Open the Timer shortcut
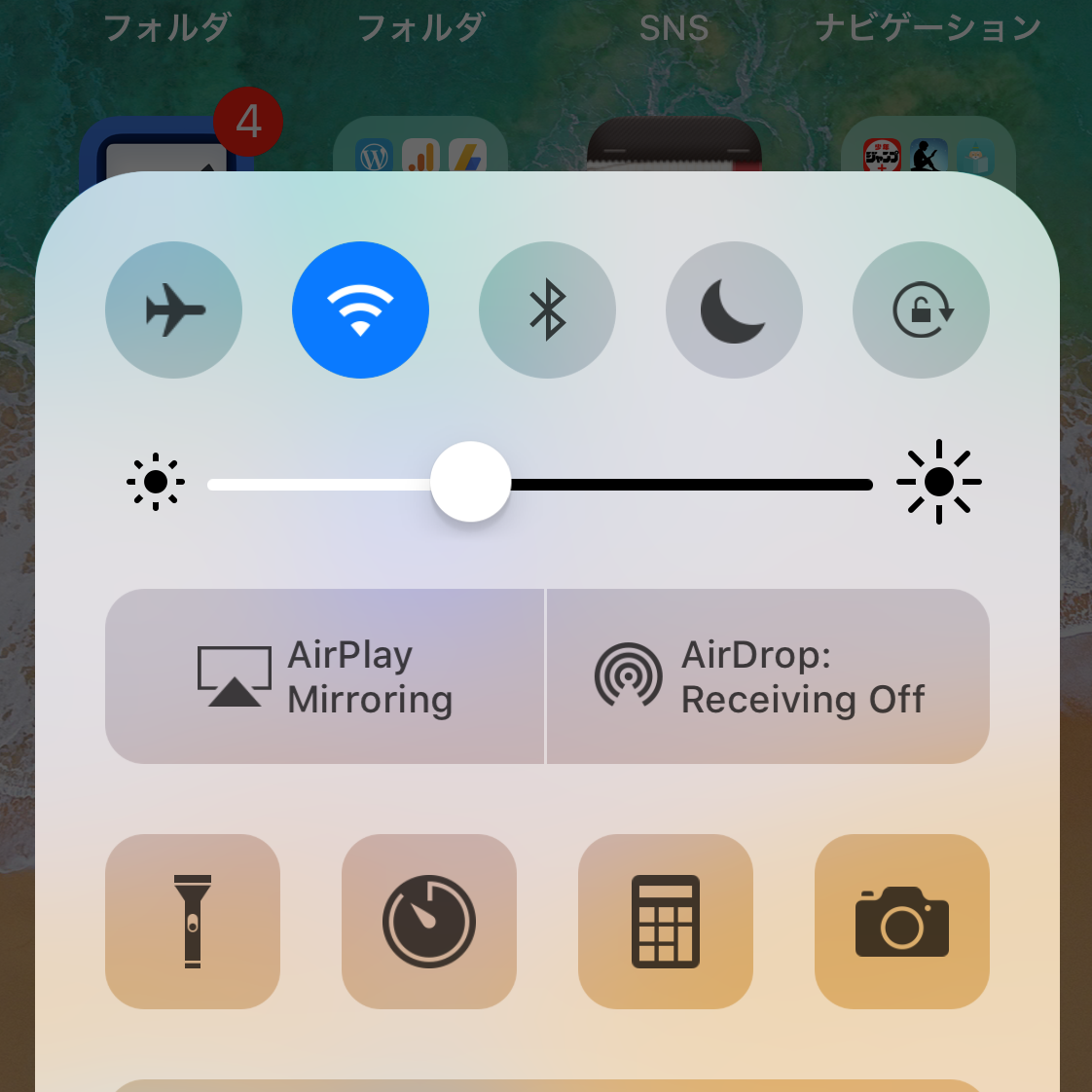 (x=429, y=921)
